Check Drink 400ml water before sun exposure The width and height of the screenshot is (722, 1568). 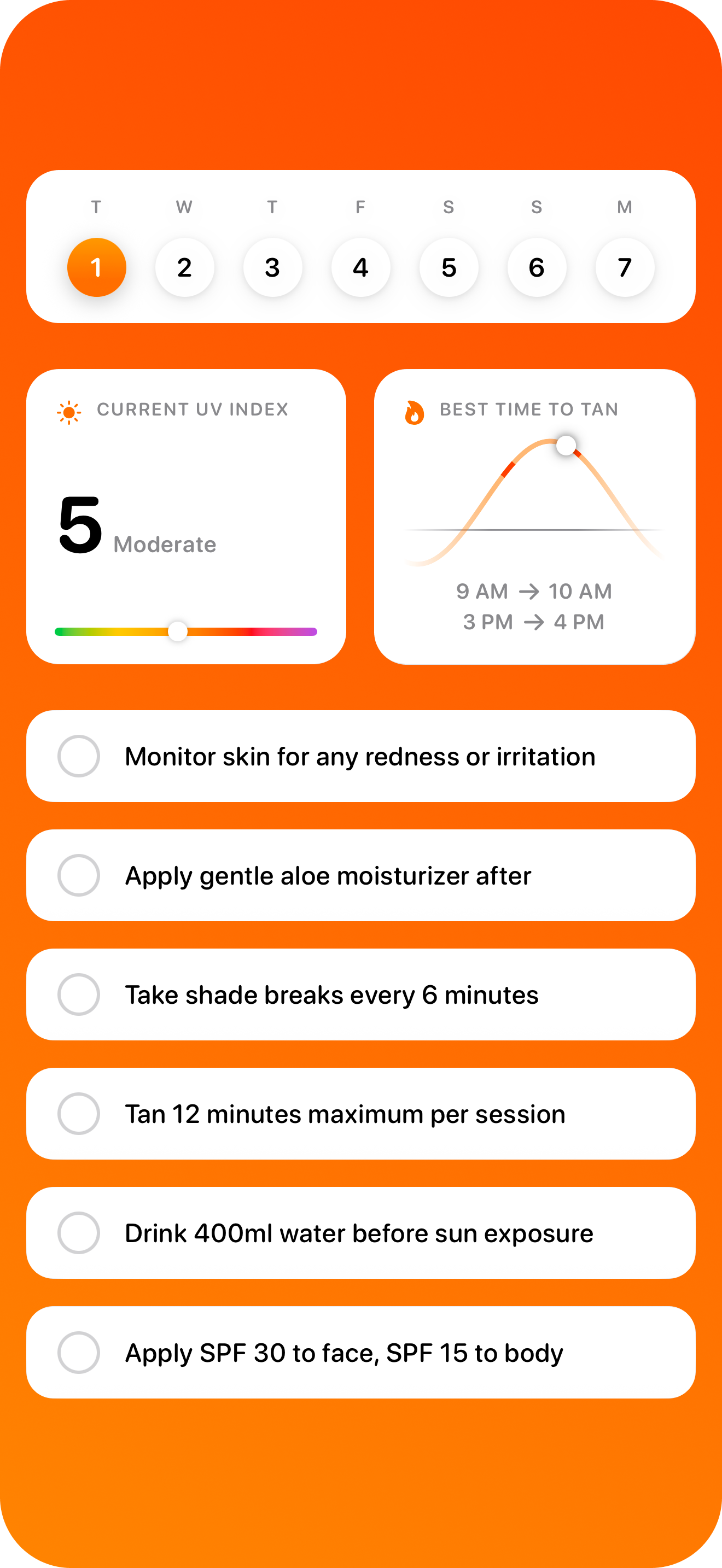[79, 1233]
